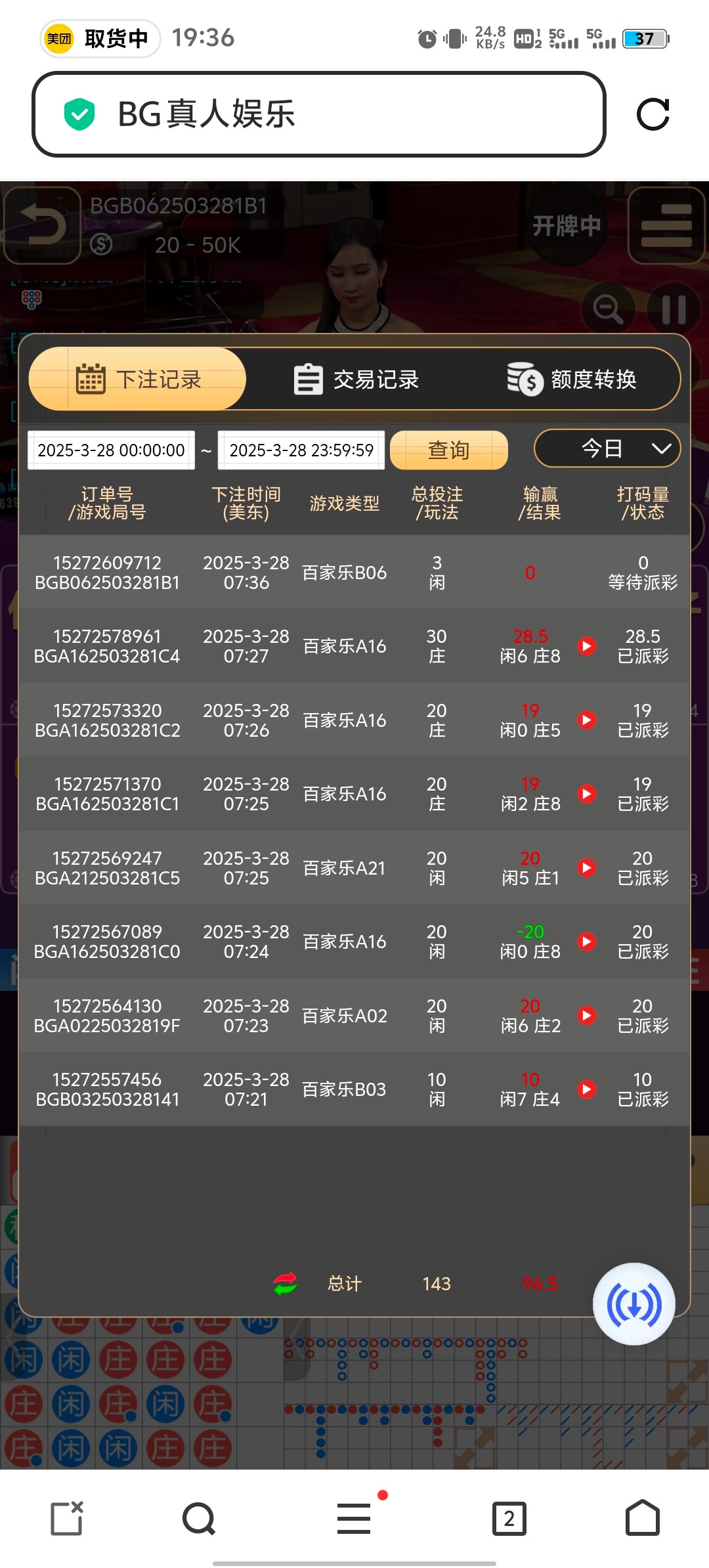Play the replay for order 15272567089
This screenshot has width=709, height=1568.
pyautogui.click(x=587, y=942)
